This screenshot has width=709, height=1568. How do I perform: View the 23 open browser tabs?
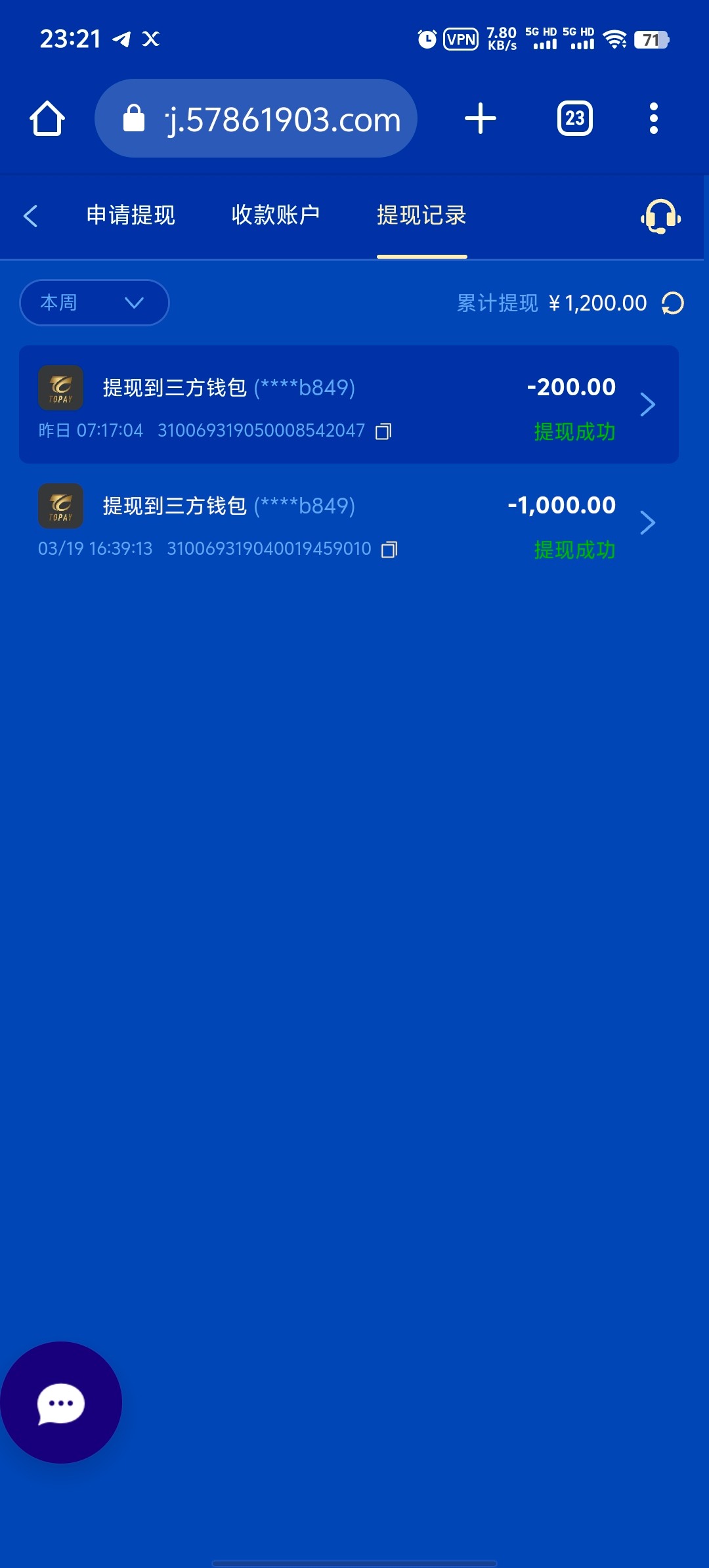click(x=575, y=119)
